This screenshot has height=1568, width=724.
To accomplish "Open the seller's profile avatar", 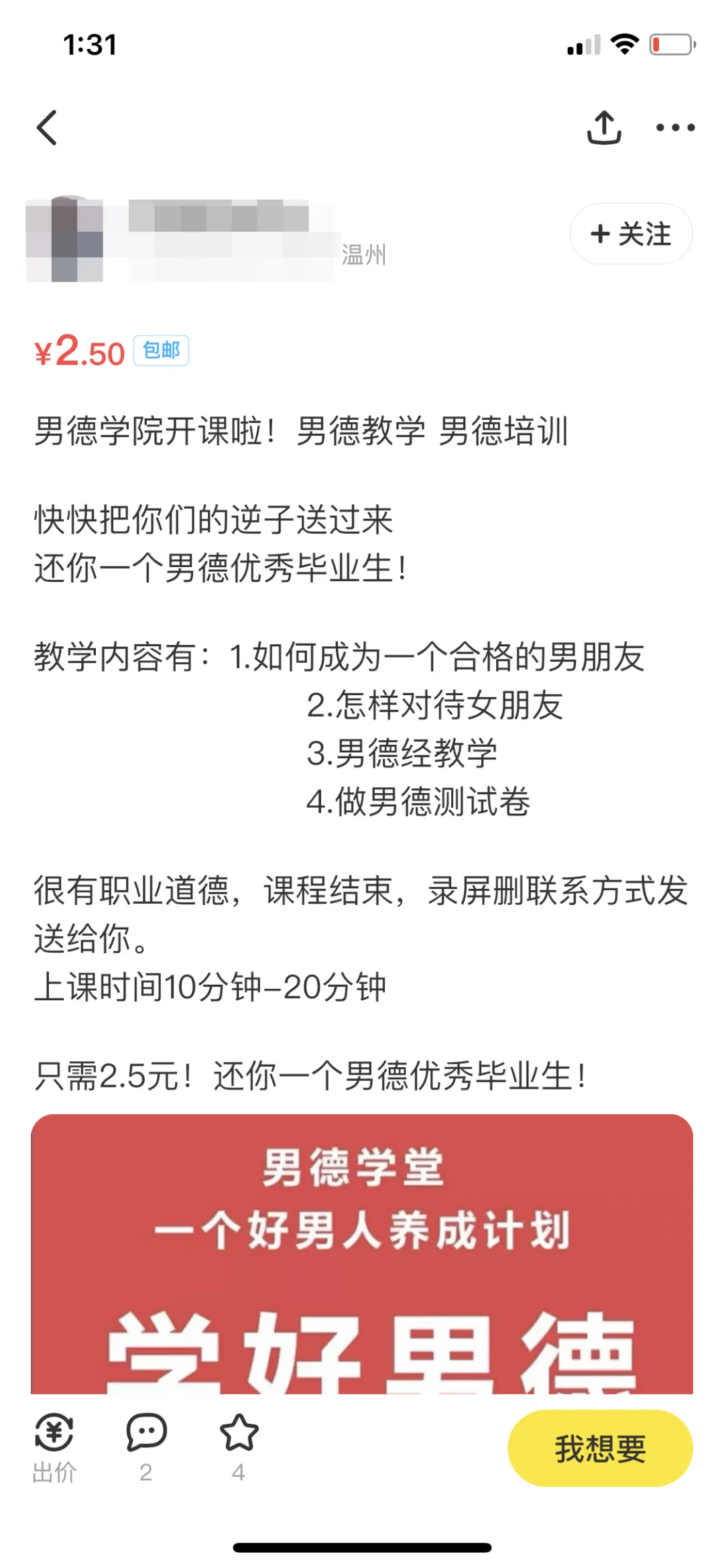I will click(x=64, y=239).
